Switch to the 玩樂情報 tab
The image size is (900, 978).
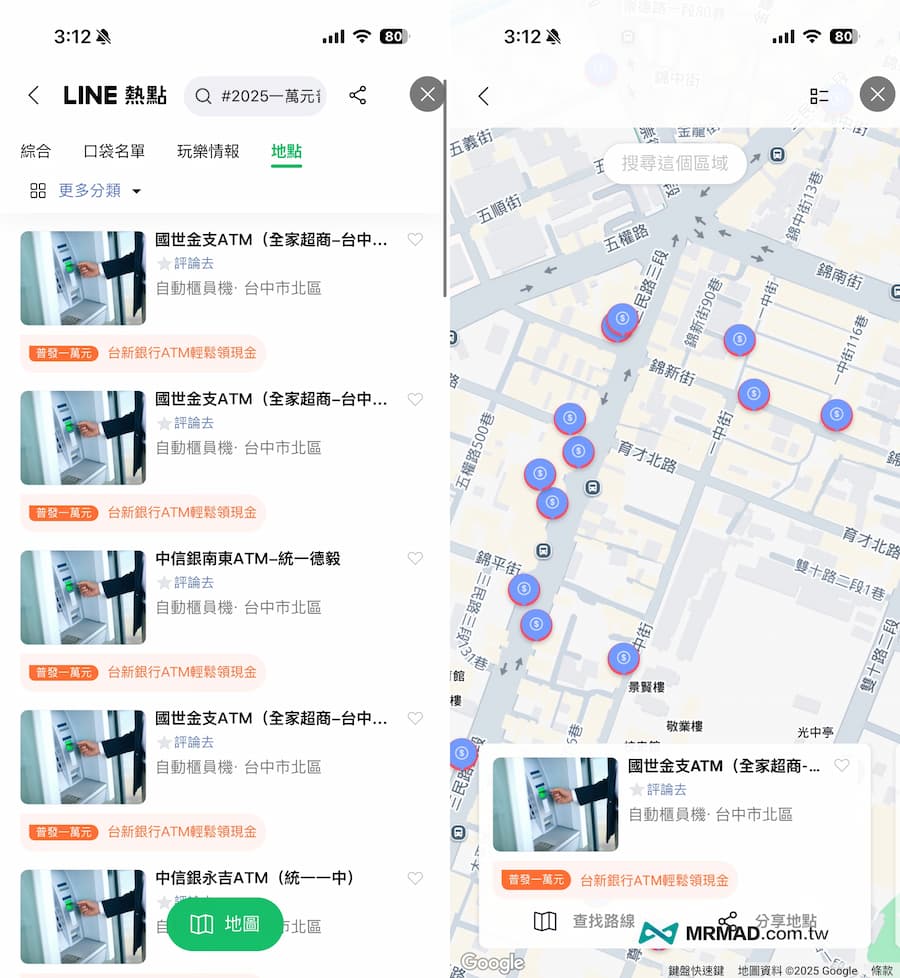207,152
